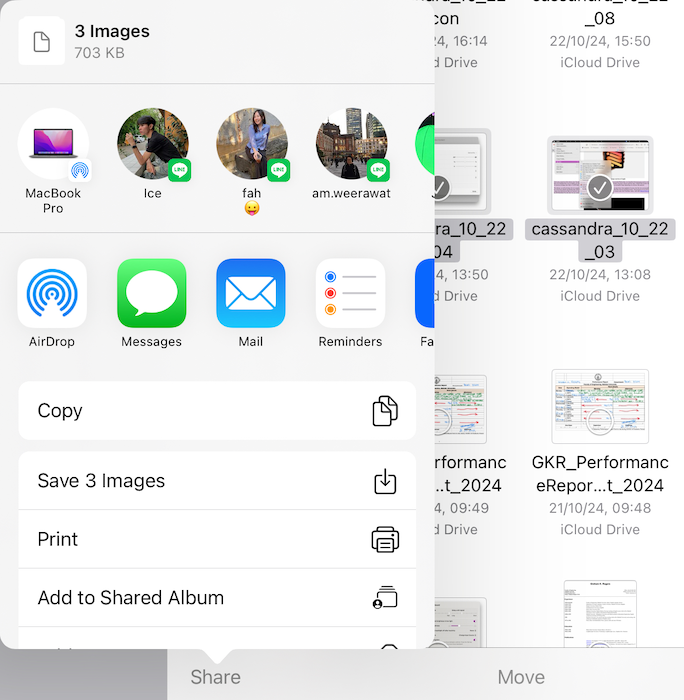This screenshot has width=684, height=700.
Task: Share the images with am.weerawat on LINE
Action: 351,144
